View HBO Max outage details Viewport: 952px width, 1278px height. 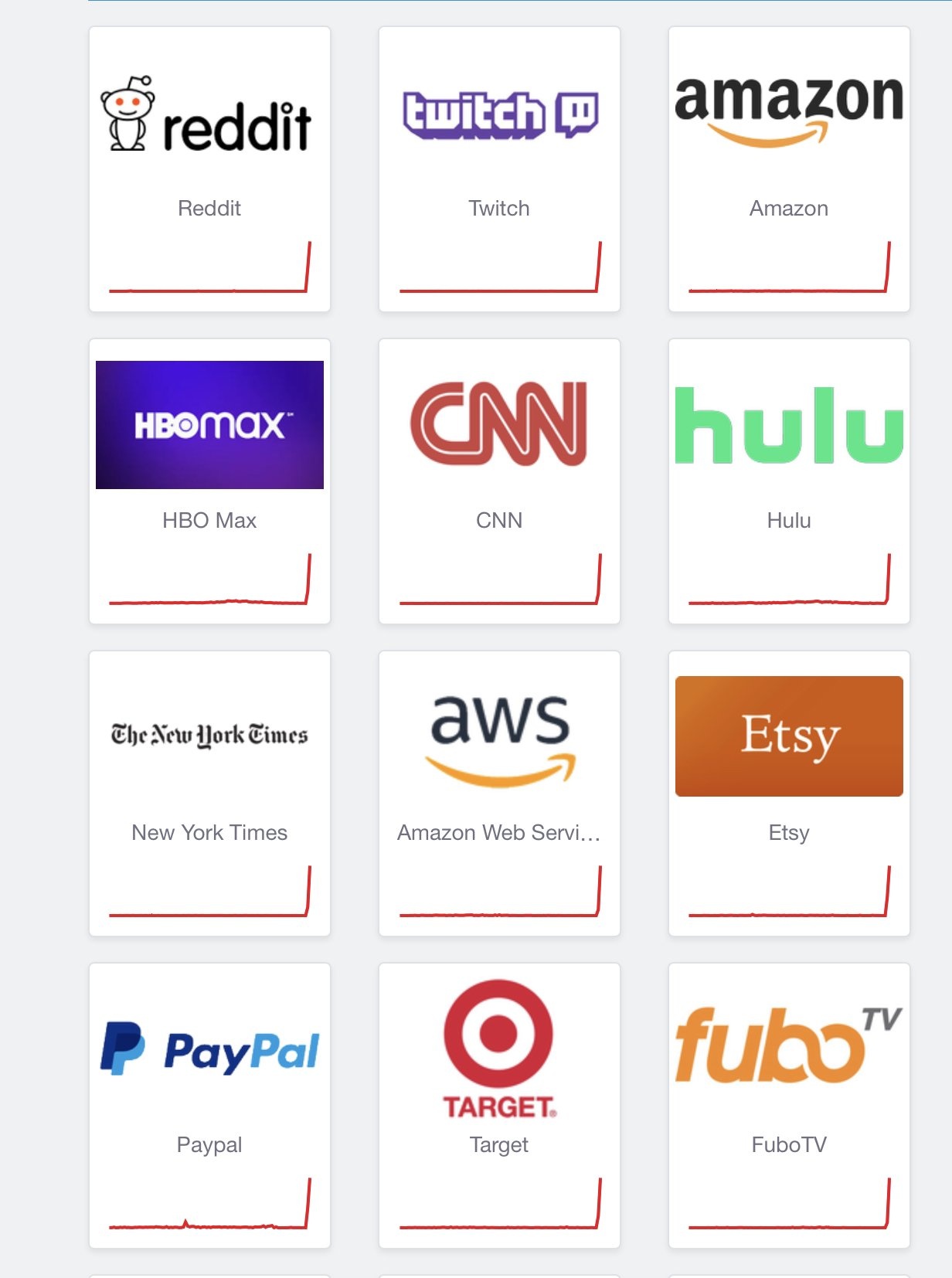pyautogui.click(x=209, y=481)
